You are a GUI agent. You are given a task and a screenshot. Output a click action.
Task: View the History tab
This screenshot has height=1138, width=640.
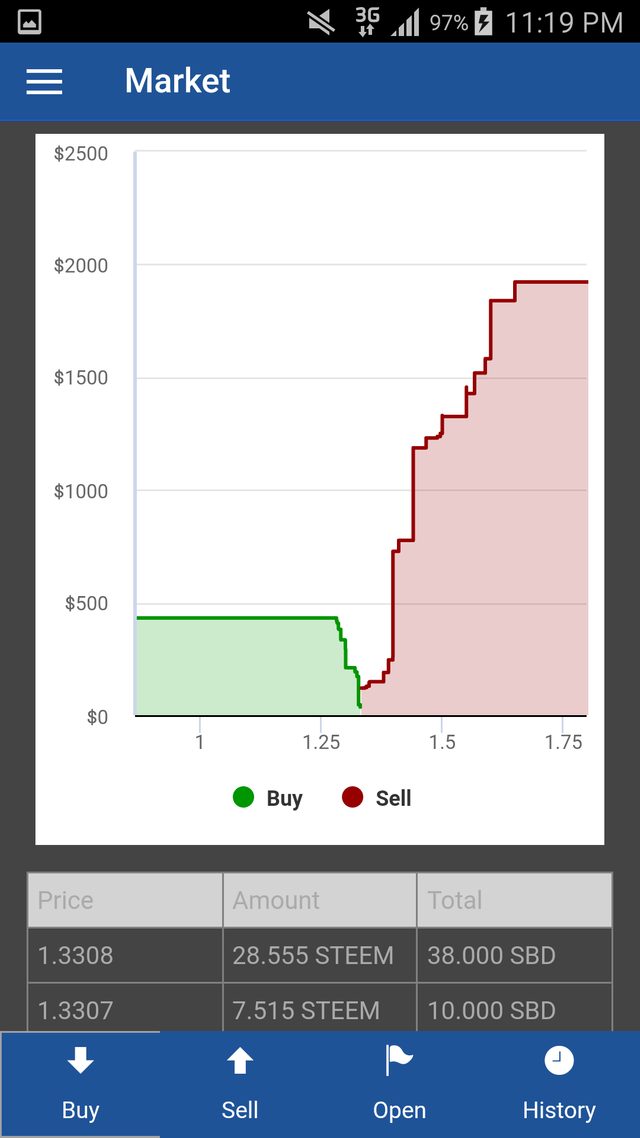tap(559, 1085)
